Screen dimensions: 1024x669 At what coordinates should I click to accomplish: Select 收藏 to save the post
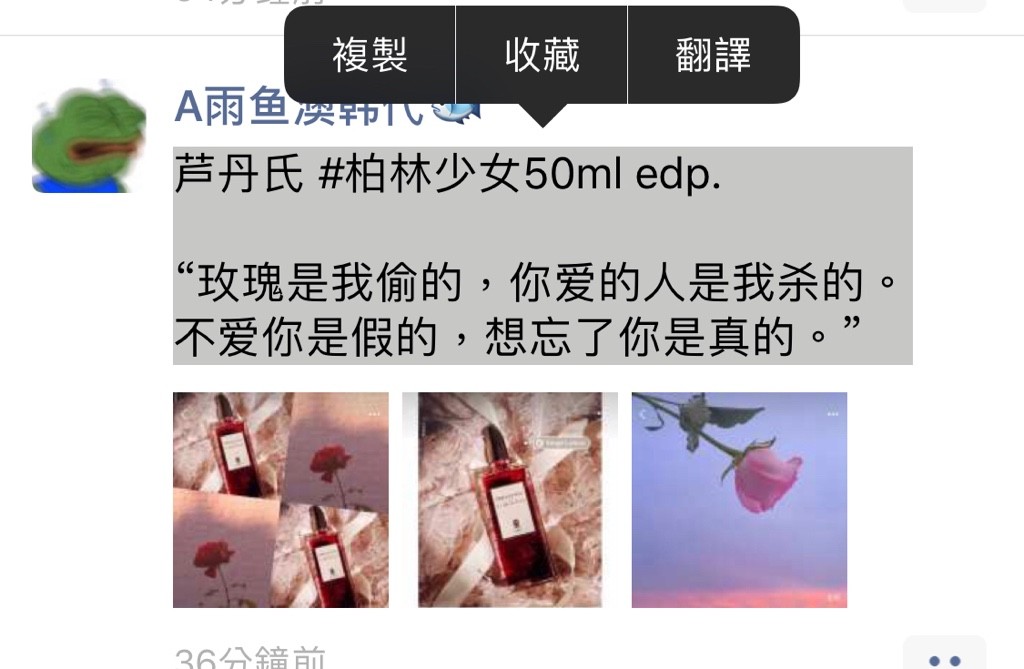pyautogui.click(x=541, y=55)
